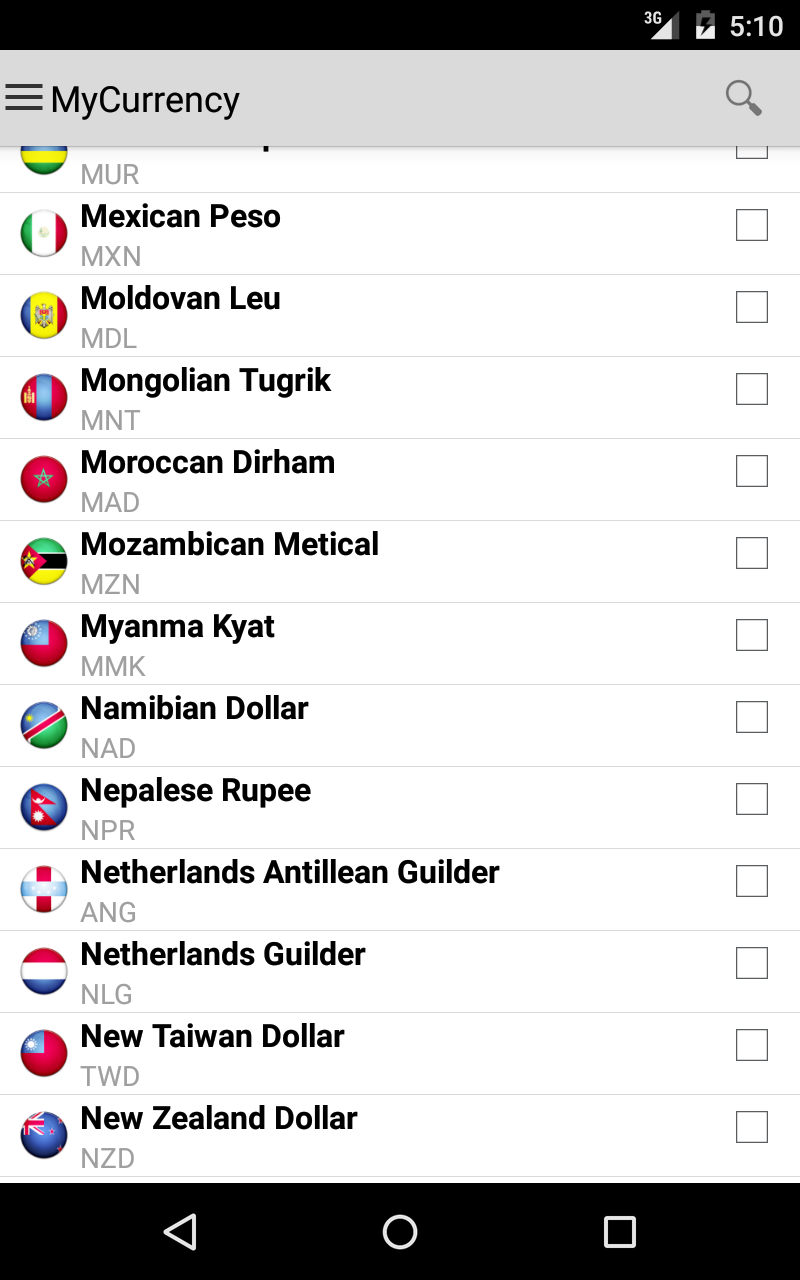
Task: Mark the Mozambican Metical checkbox
Action: (x=752, y=553)
